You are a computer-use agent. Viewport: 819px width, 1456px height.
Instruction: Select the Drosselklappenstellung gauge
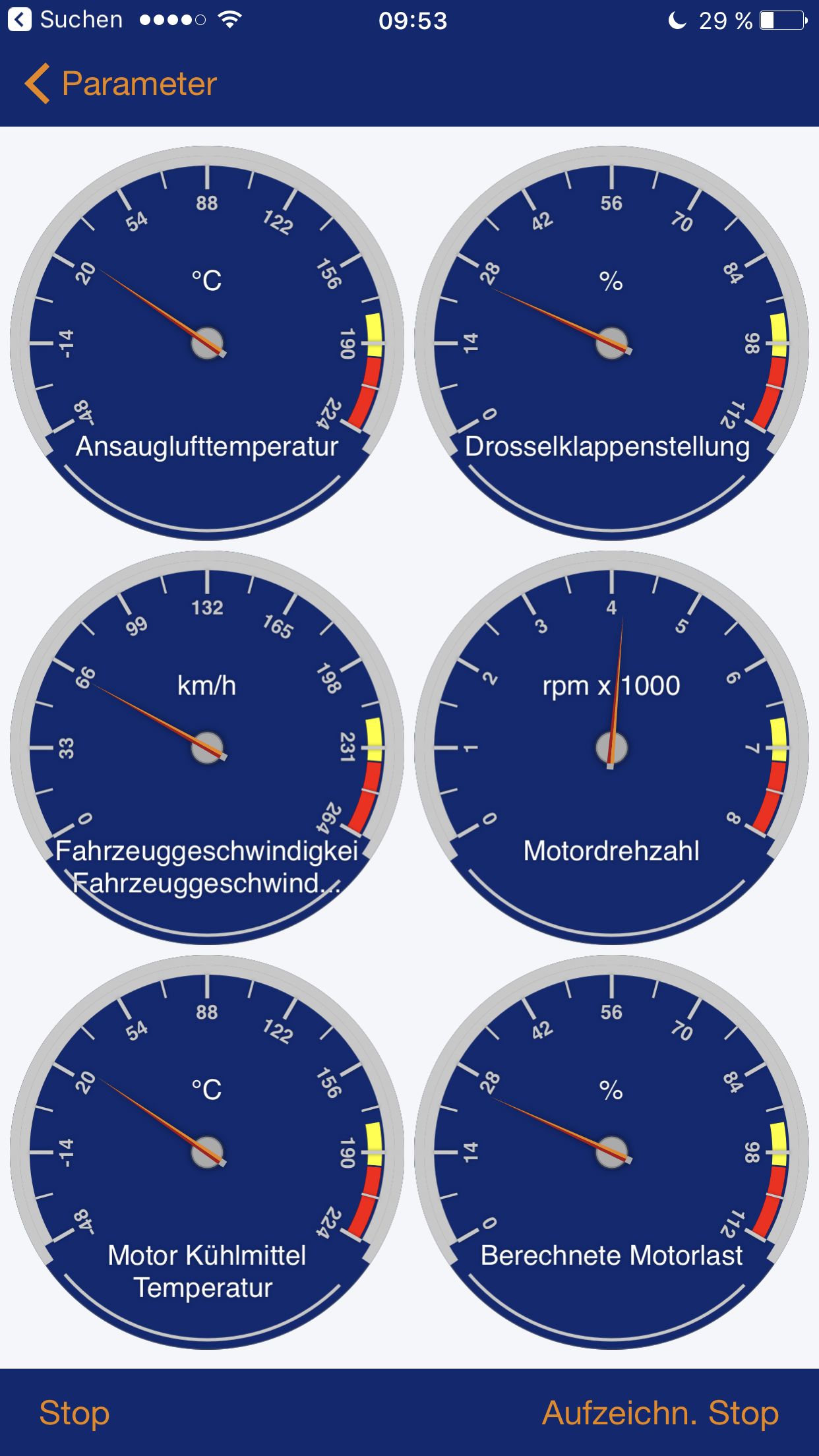611,343
